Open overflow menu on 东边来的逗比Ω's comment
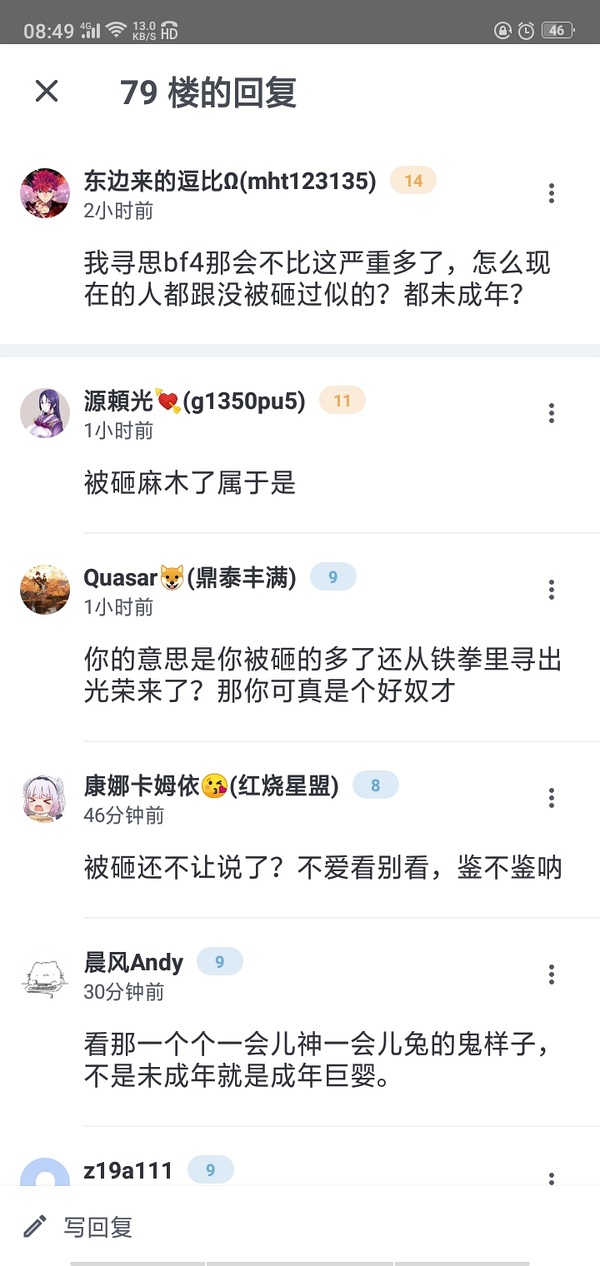600x1266 pixels. click(x=551, y=194)
